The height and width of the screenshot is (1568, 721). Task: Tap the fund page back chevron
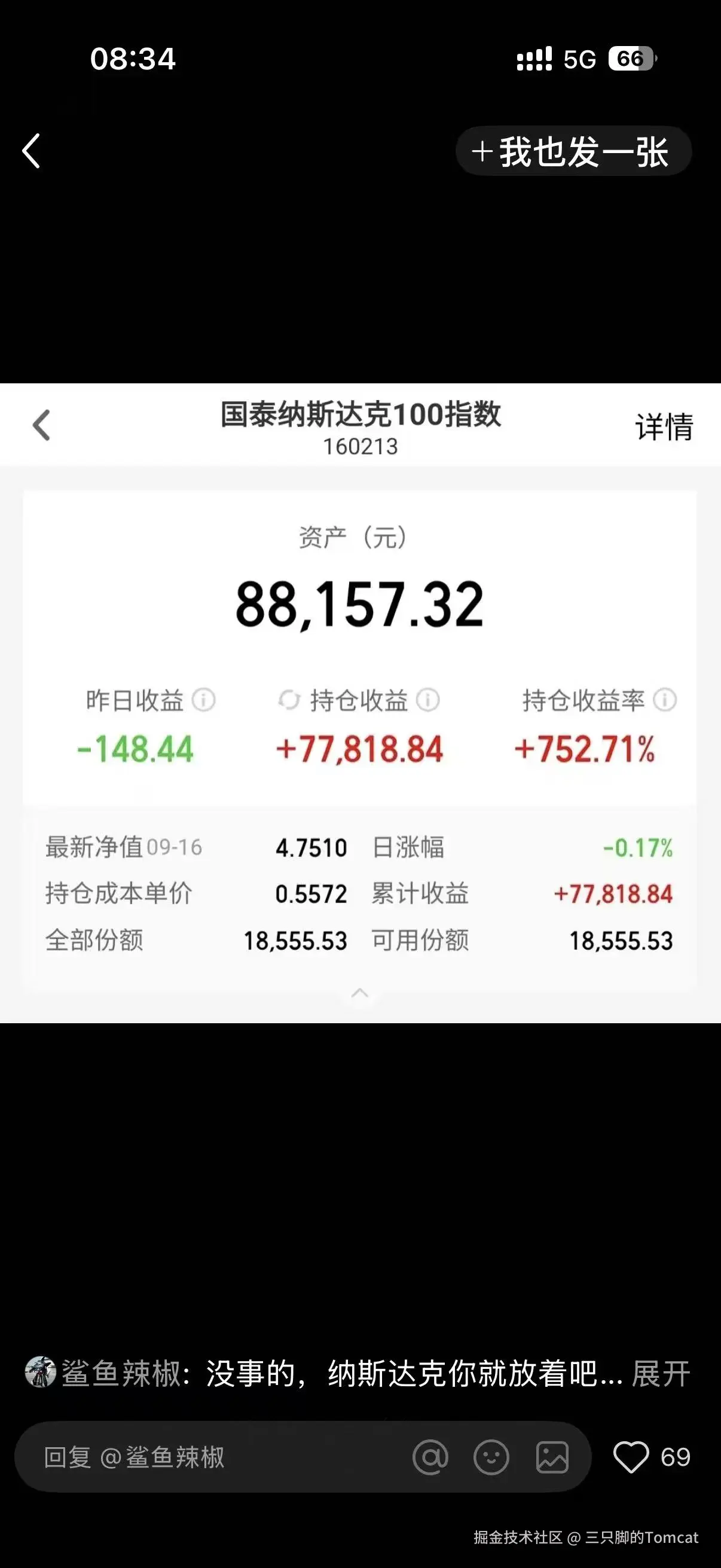coord(41,424)
